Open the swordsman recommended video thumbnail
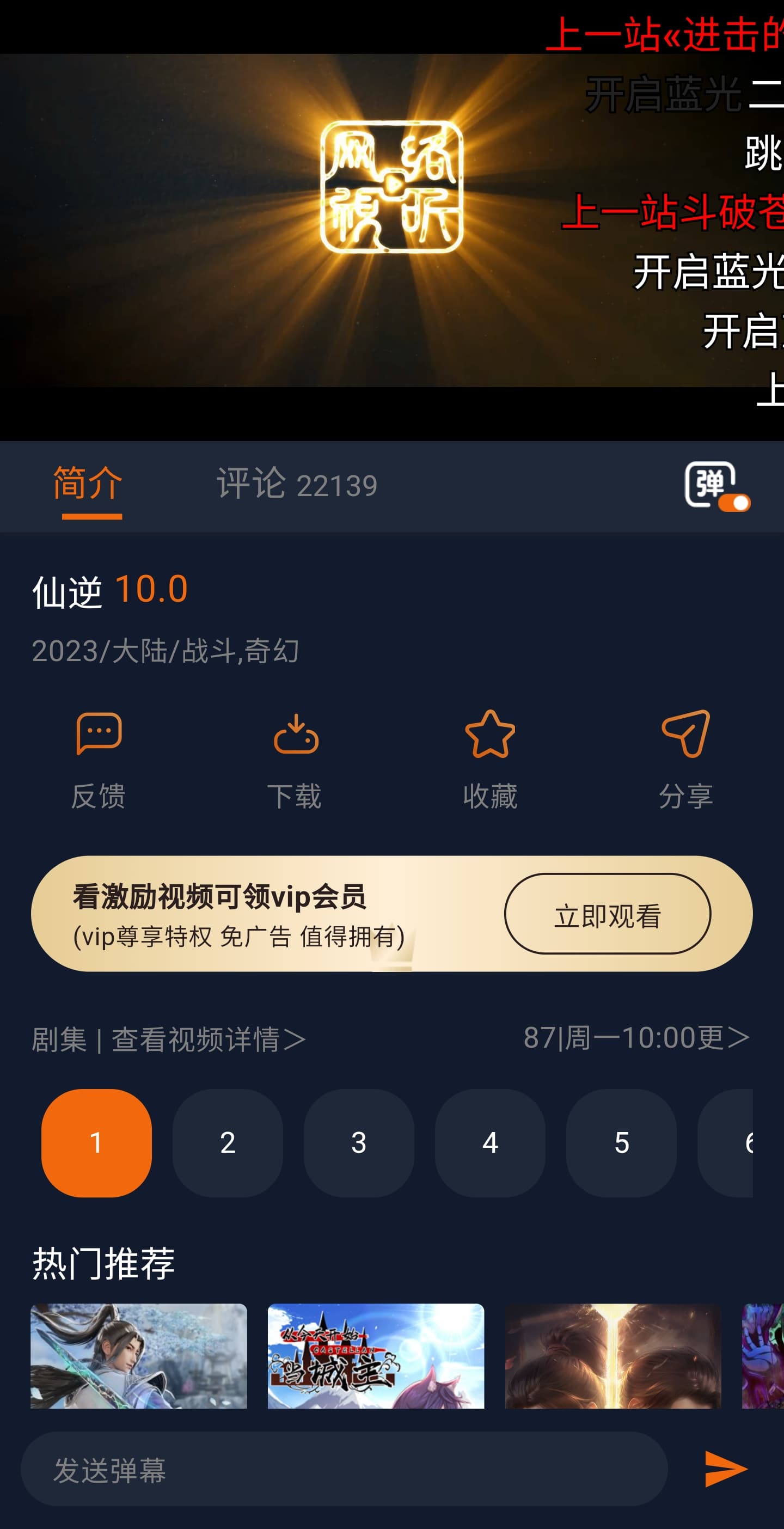This screenshot has height=1529, width=784. (138, 1356)
